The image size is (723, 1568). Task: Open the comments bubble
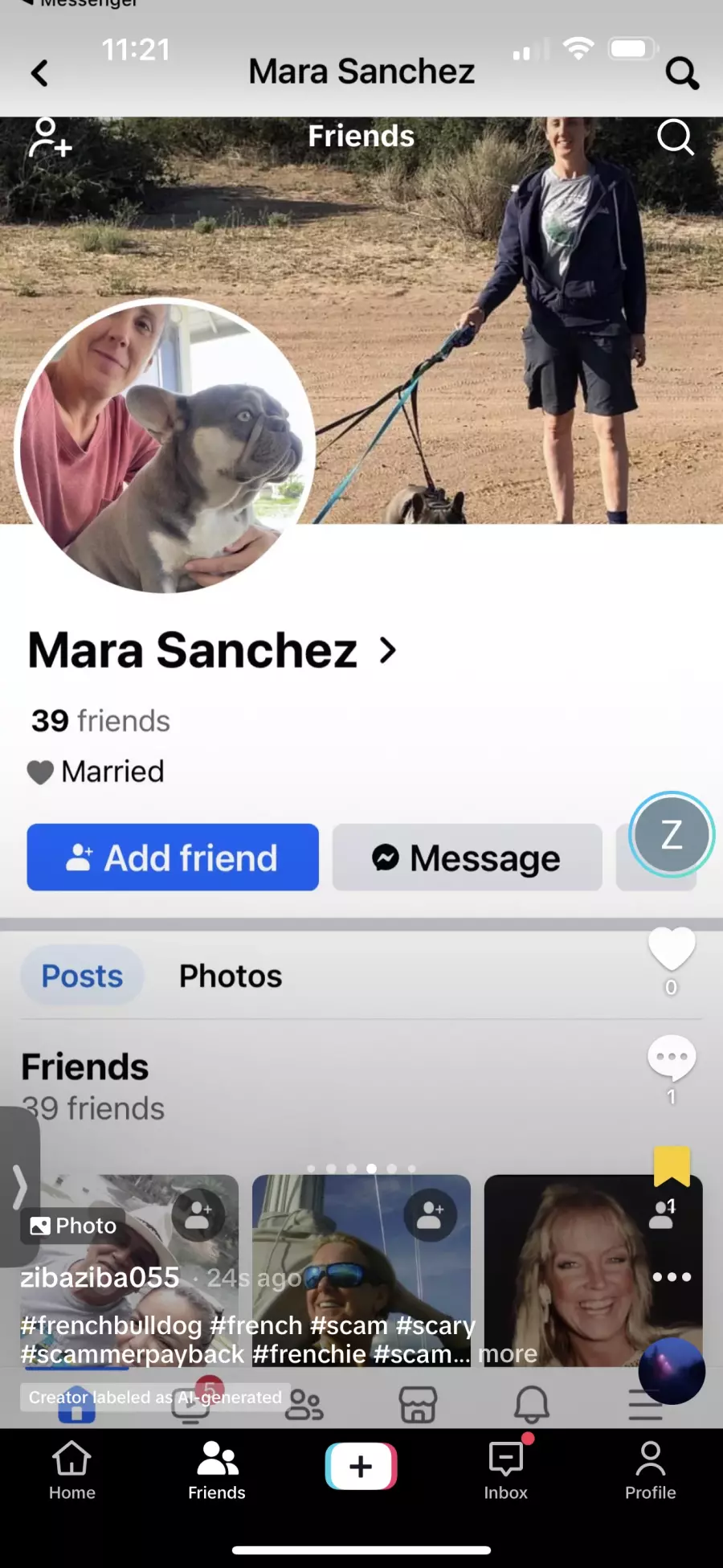672,1058
